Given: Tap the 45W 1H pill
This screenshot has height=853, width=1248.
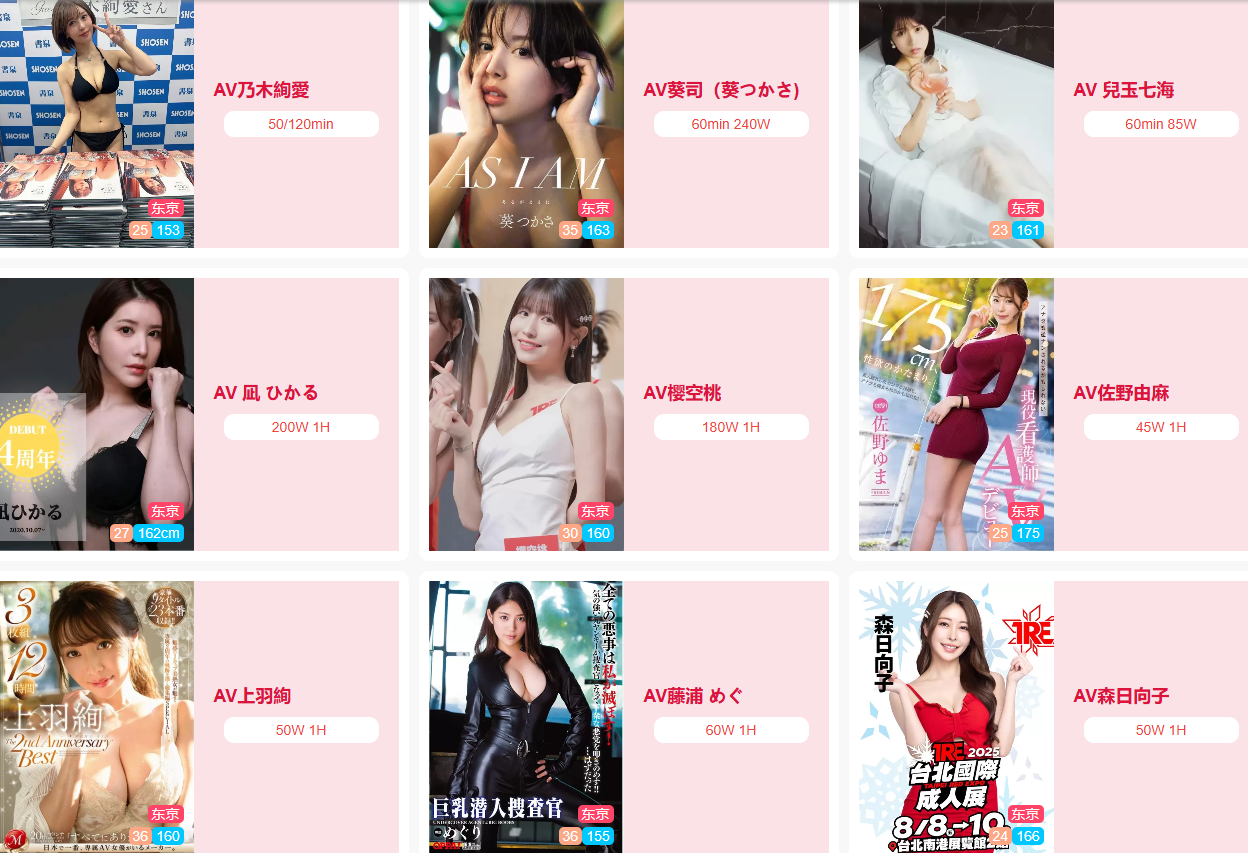Looking at the screenshot, I should click(1161, 427).
